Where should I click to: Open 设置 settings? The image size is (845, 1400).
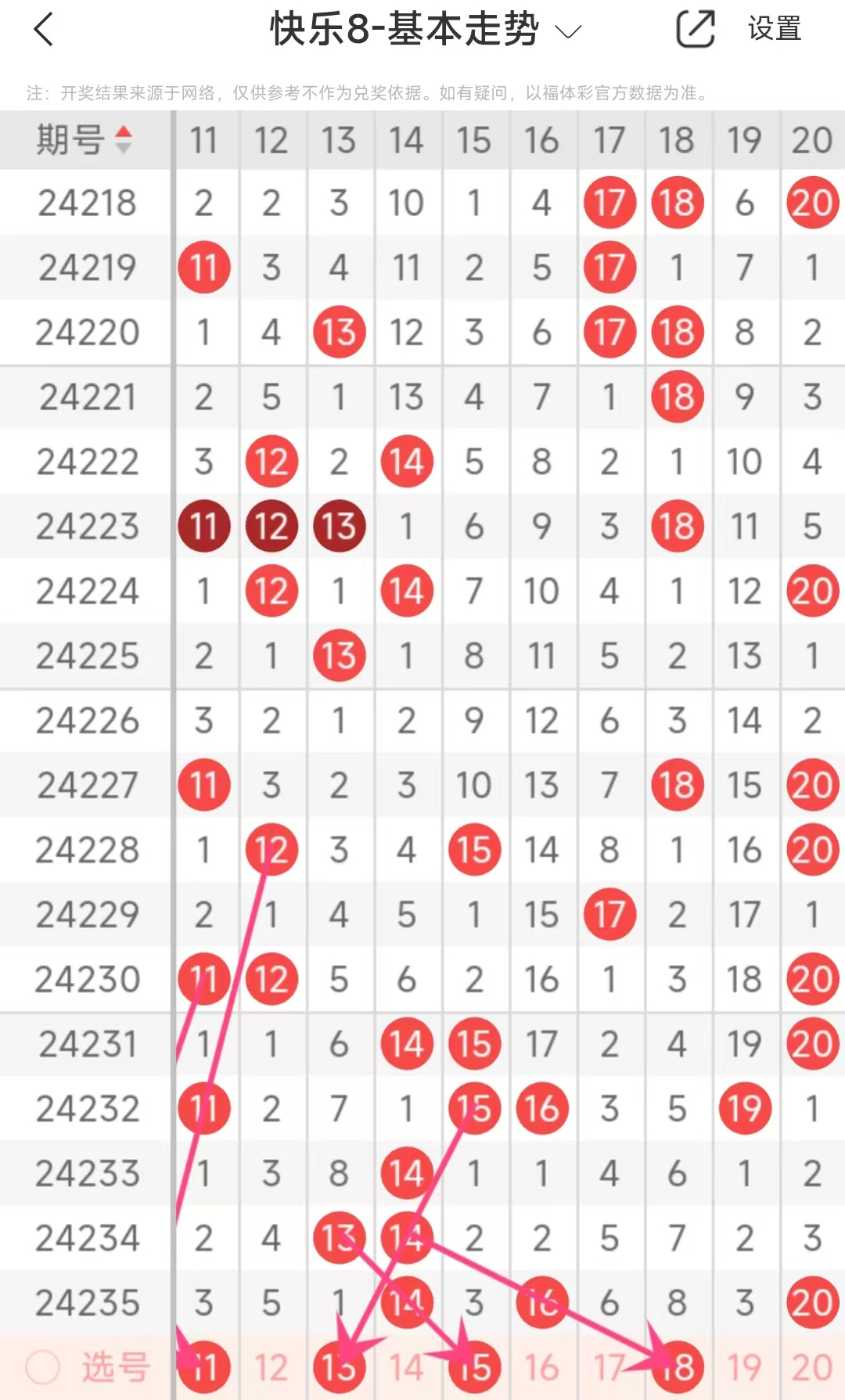point(774,30)
